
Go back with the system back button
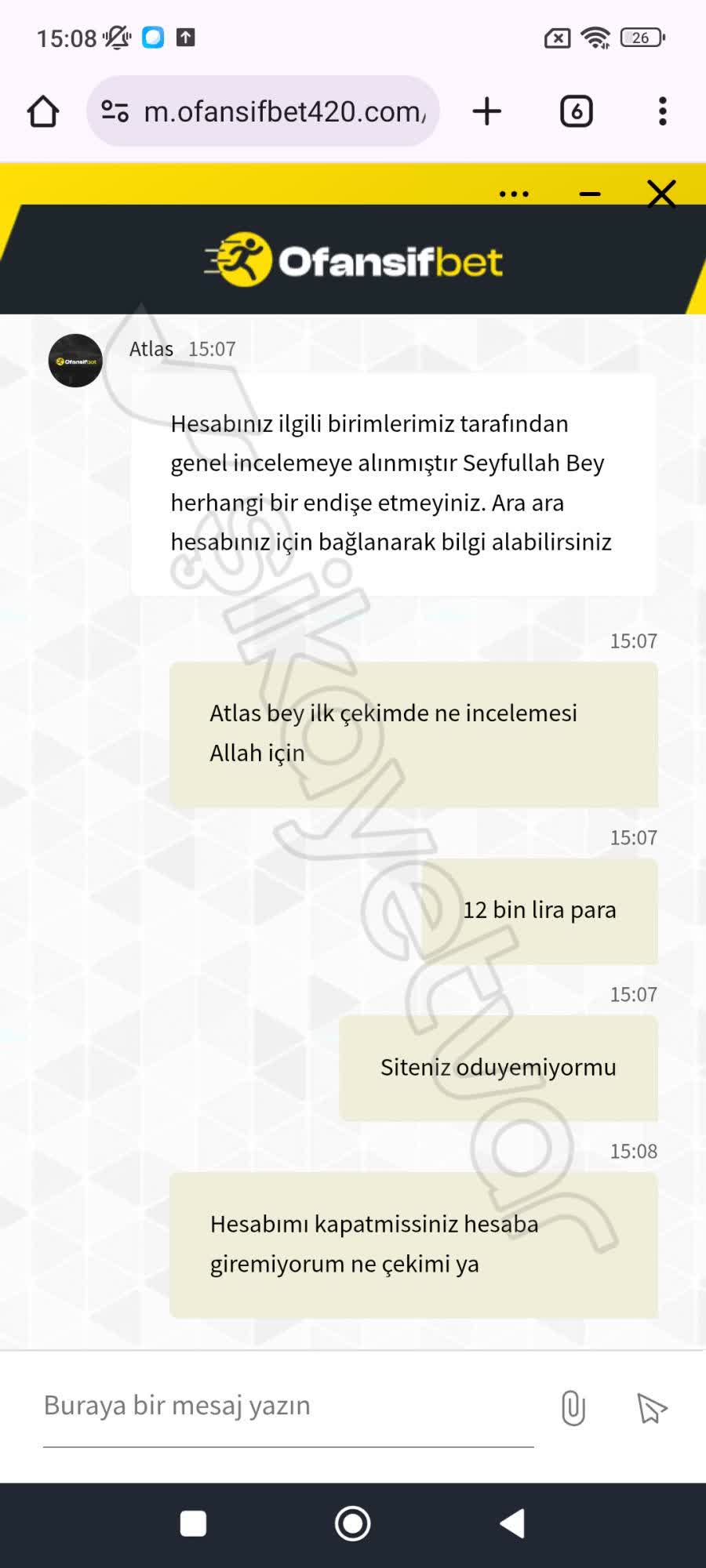[x=512, y=1523]
